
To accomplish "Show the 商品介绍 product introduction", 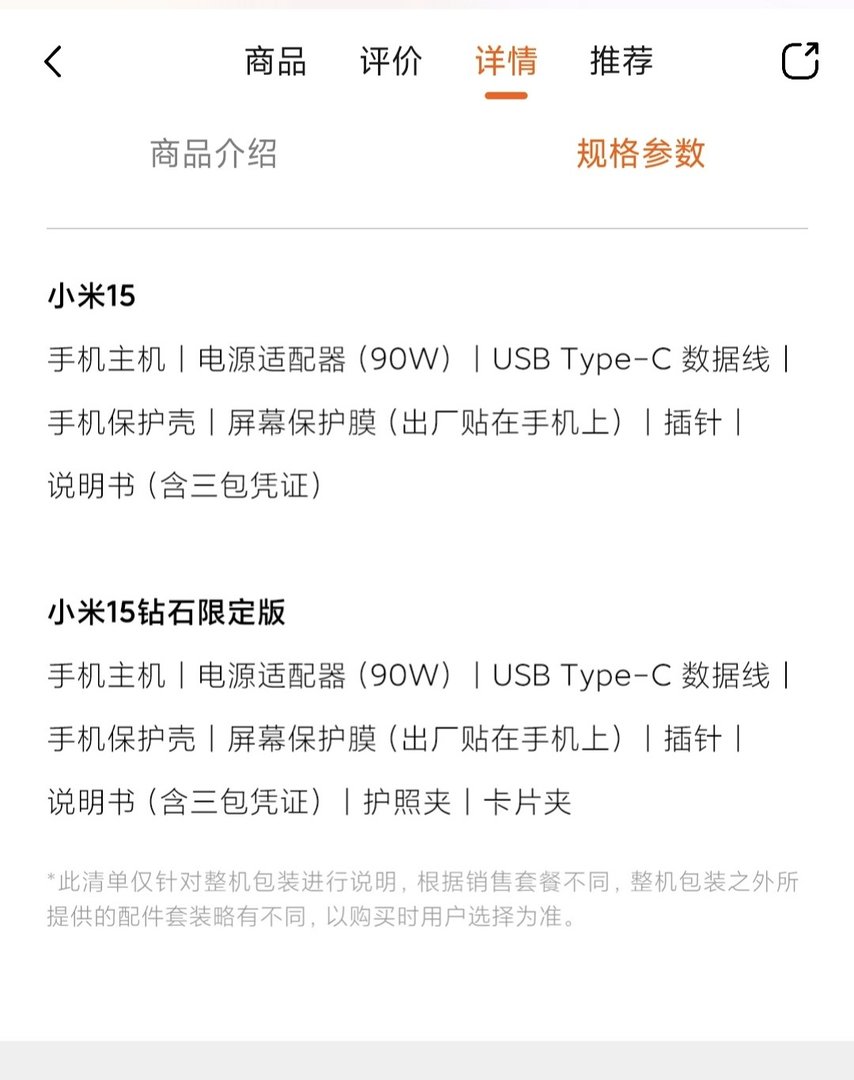I will click(x=213, y=154).
